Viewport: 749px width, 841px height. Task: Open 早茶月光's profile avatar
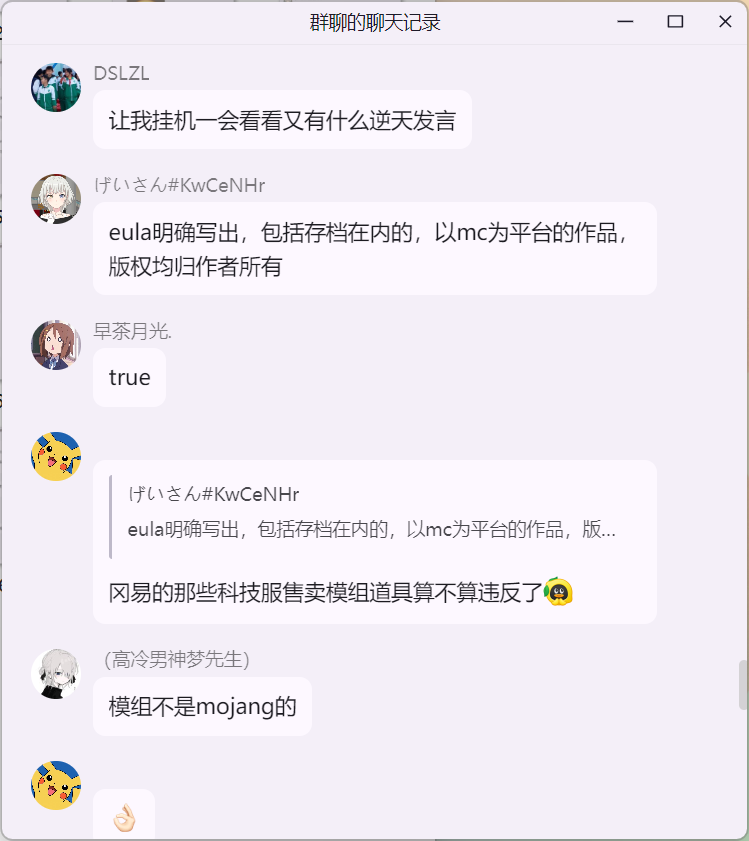(56, 345)
